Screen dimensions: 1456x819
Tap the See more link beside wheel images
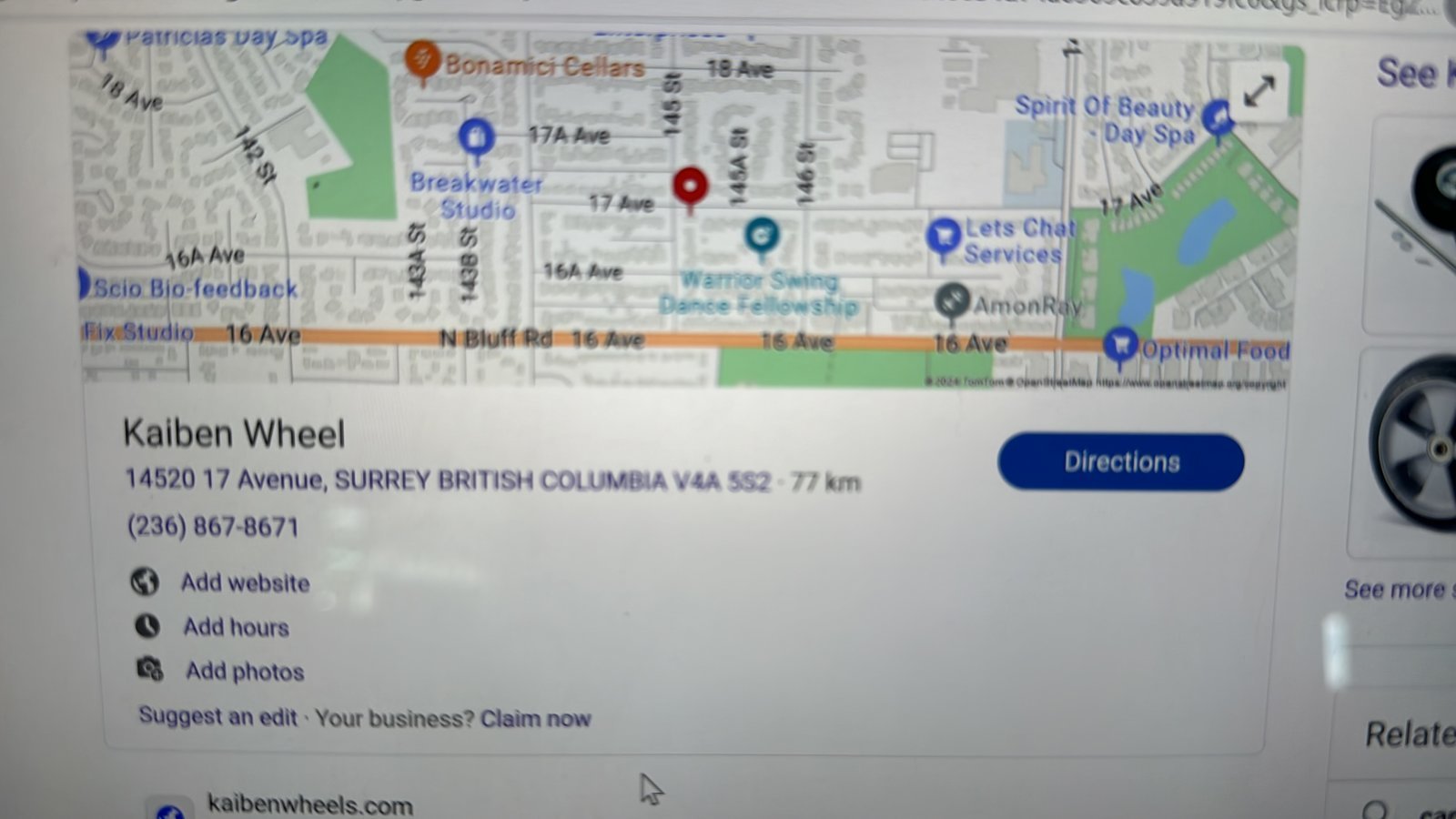[x=1395, y=590]
